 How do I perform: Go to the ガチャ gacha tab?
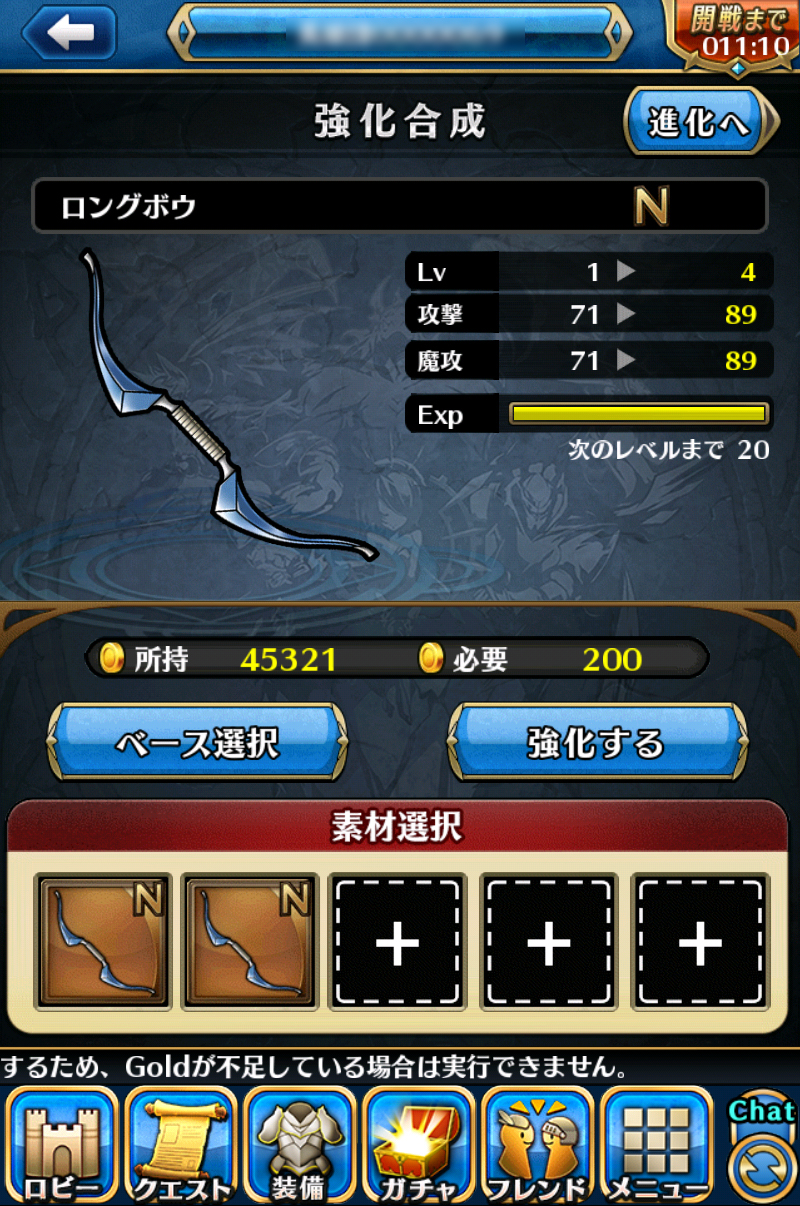418,1147
